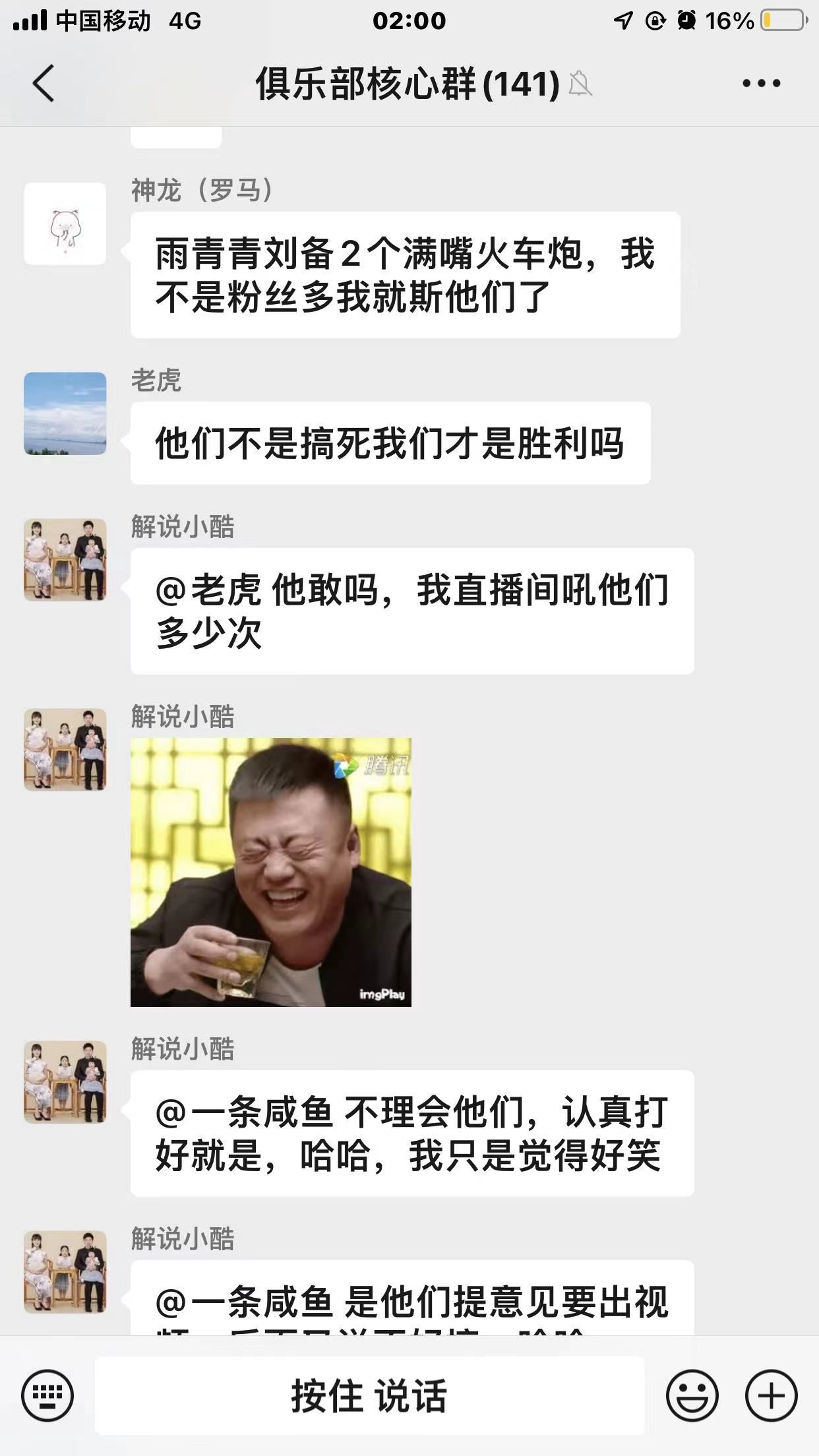Screen dimensions: 819x1456
Task: Switch to keyboard text input
Action: point(47,1395)
